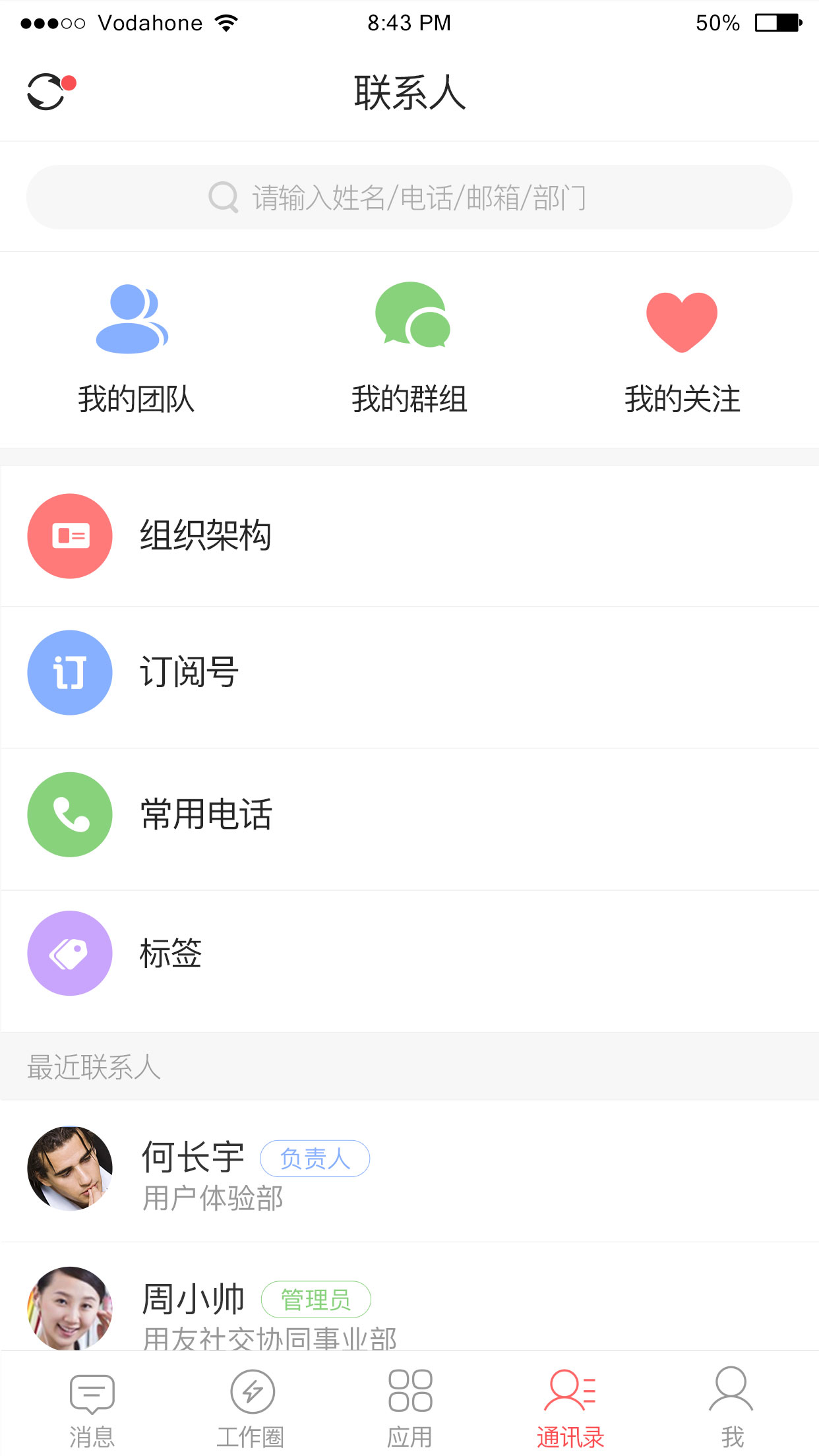819x1456 pixels.
Task: Tap the search input field
Action: [409, 196]
